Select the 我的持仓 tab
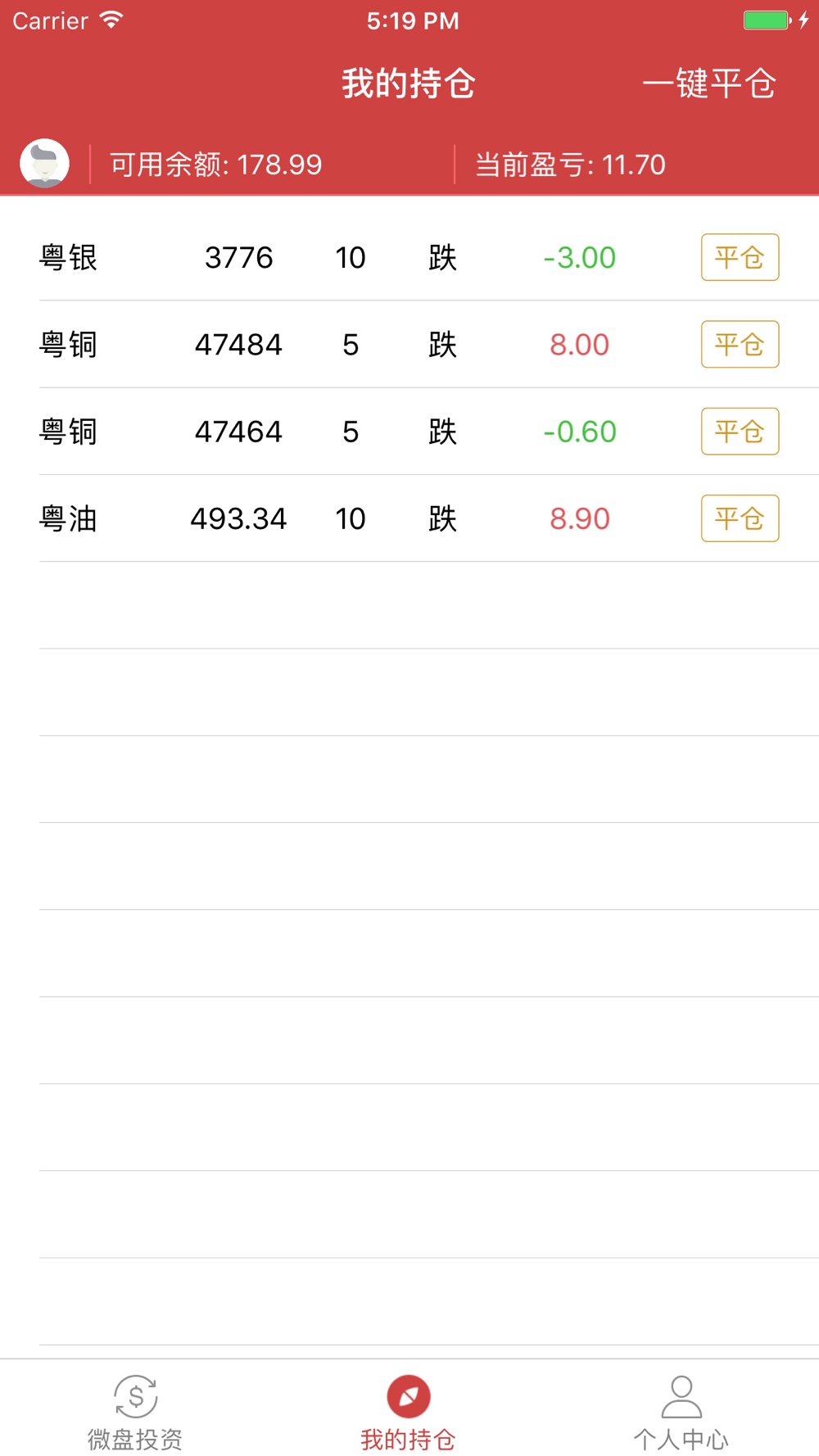 pyautogui.click(x=408, y=1412)
